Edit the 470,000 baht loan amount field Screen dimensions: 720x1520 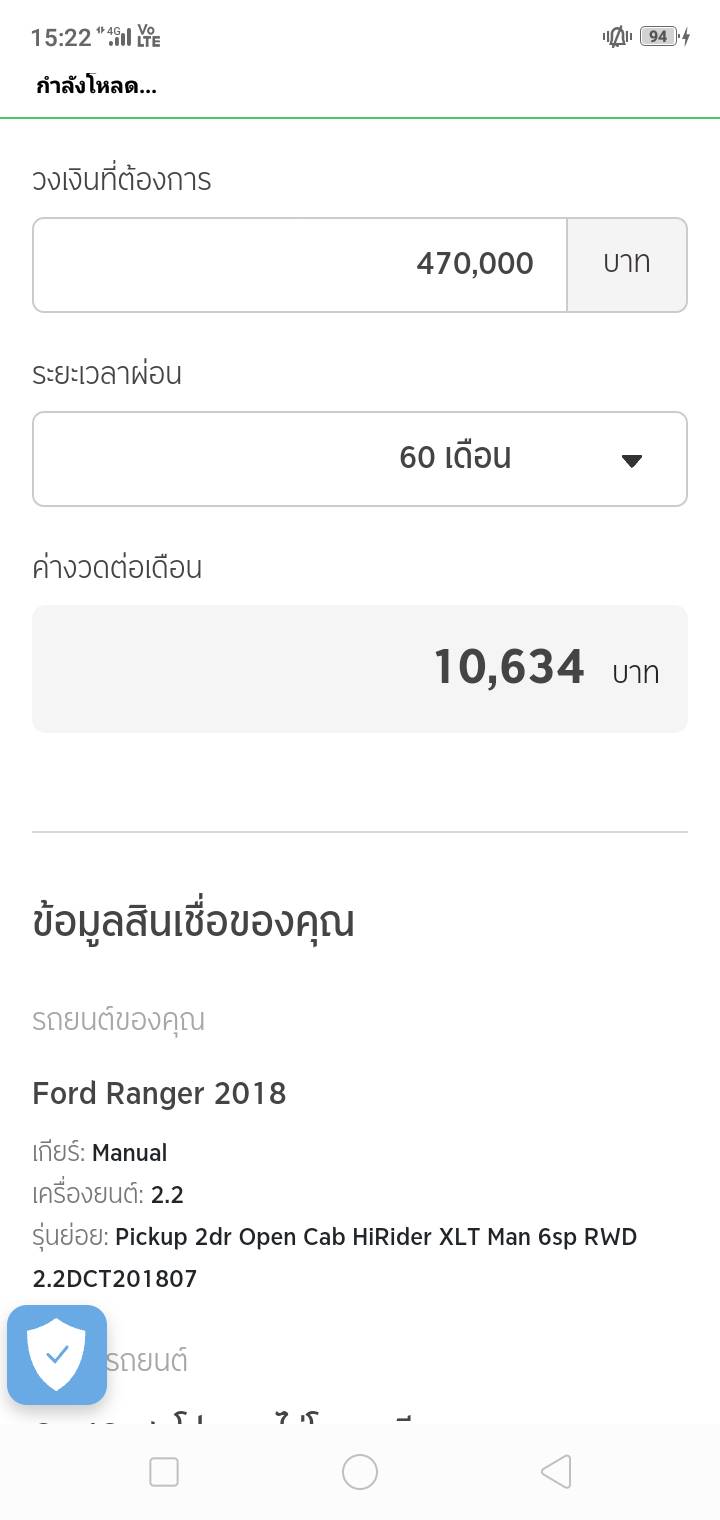[300, 265]
